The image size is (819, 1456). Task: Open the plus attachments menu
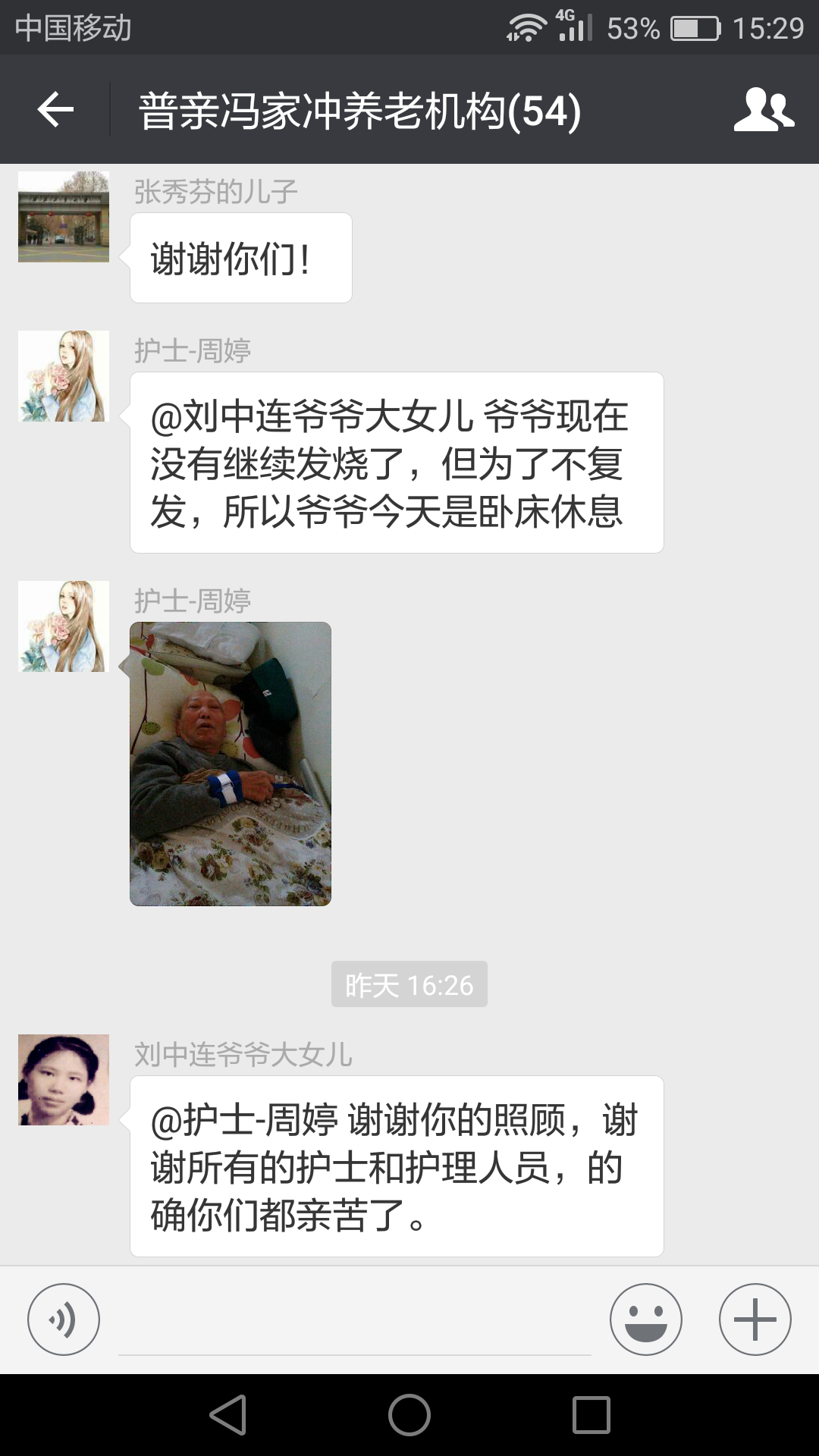pos(755,1319)
